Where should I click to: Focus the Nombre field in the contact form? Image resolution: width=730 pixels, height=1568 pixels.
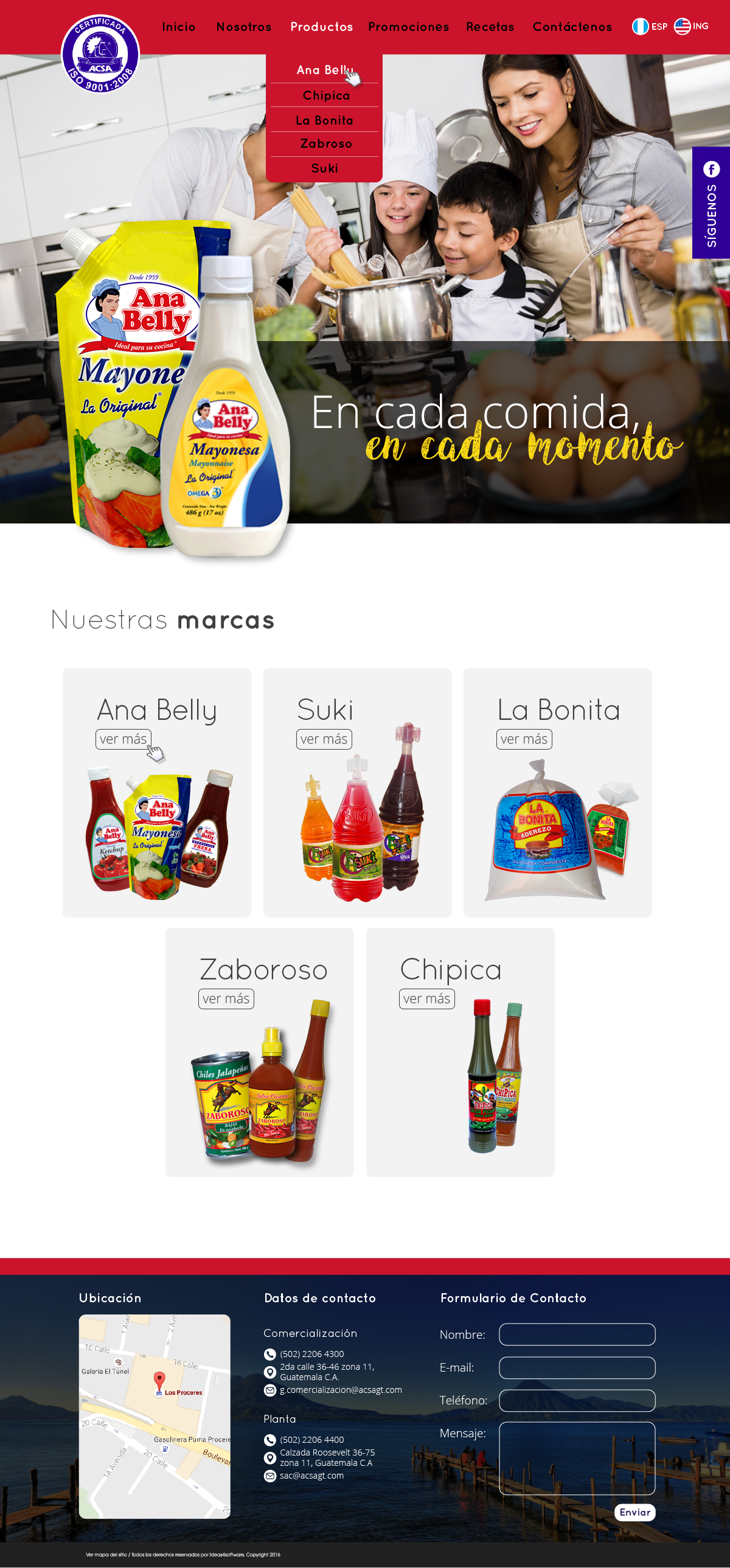click(577, 1335)
